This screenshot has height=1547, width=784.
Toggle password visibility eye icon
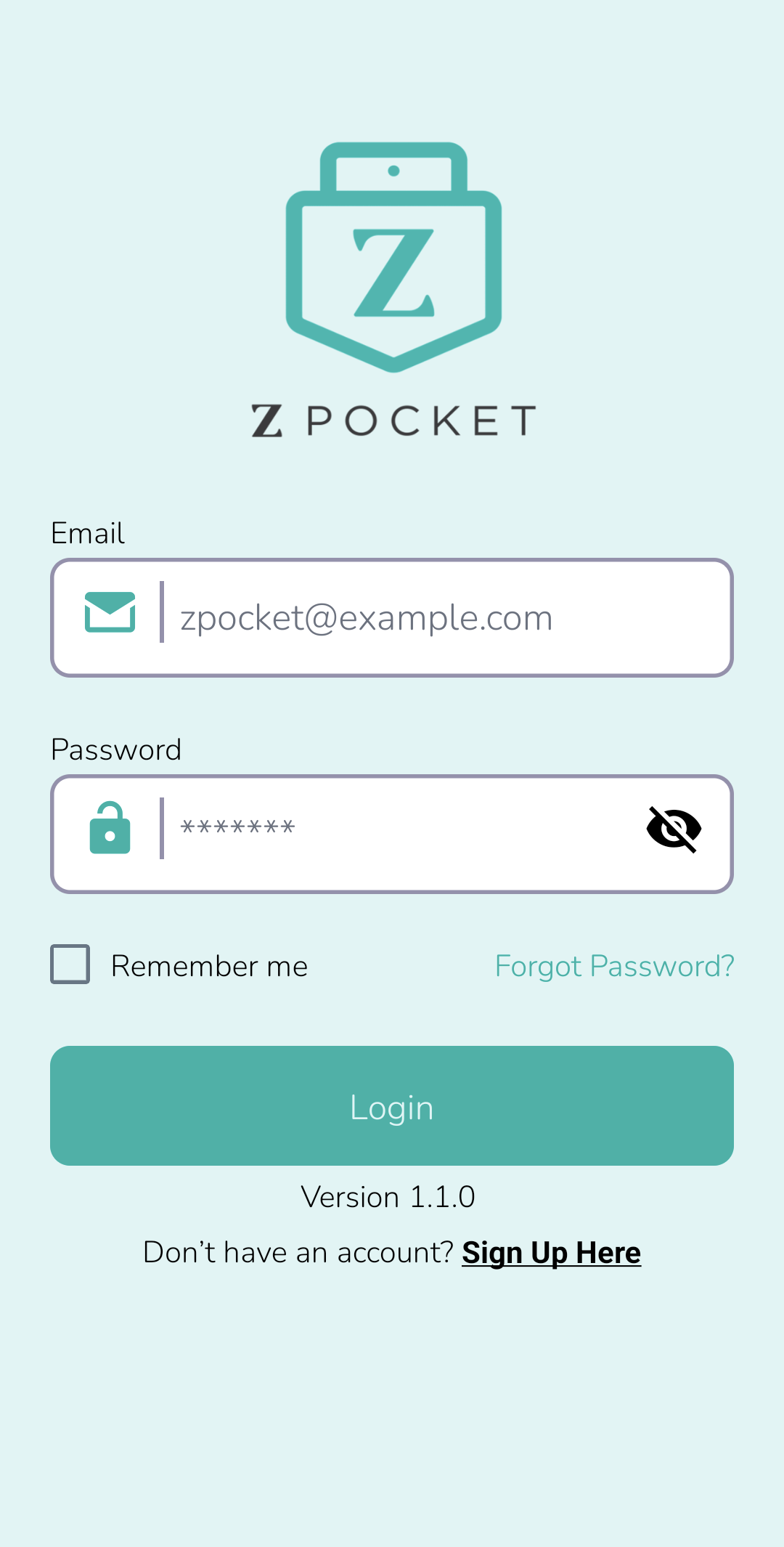tap(674, 829)
